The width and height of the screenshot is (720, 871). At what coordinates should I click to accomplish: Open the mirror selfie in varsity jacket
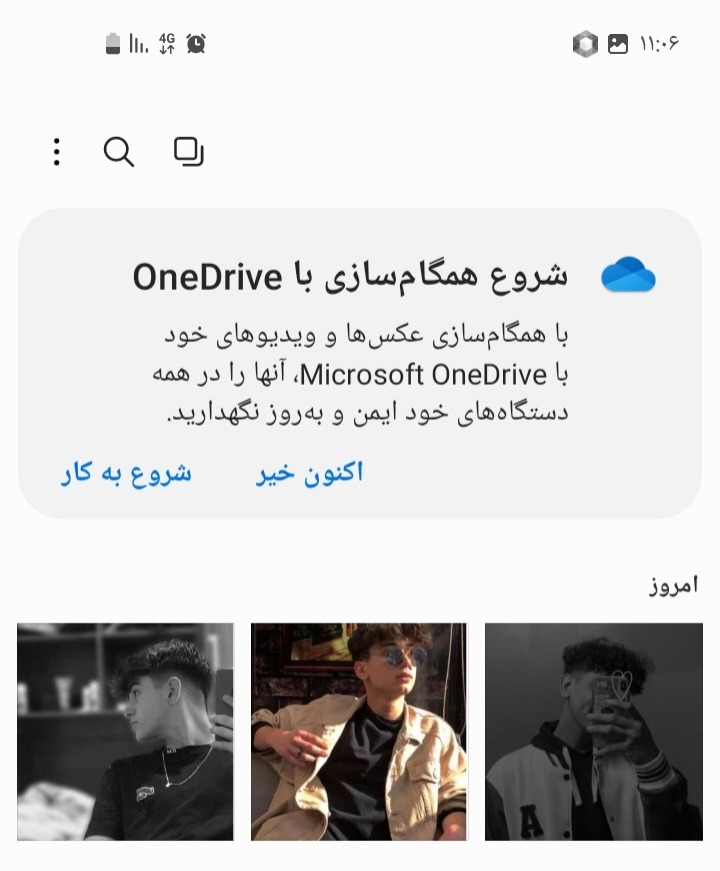[594, 732]
